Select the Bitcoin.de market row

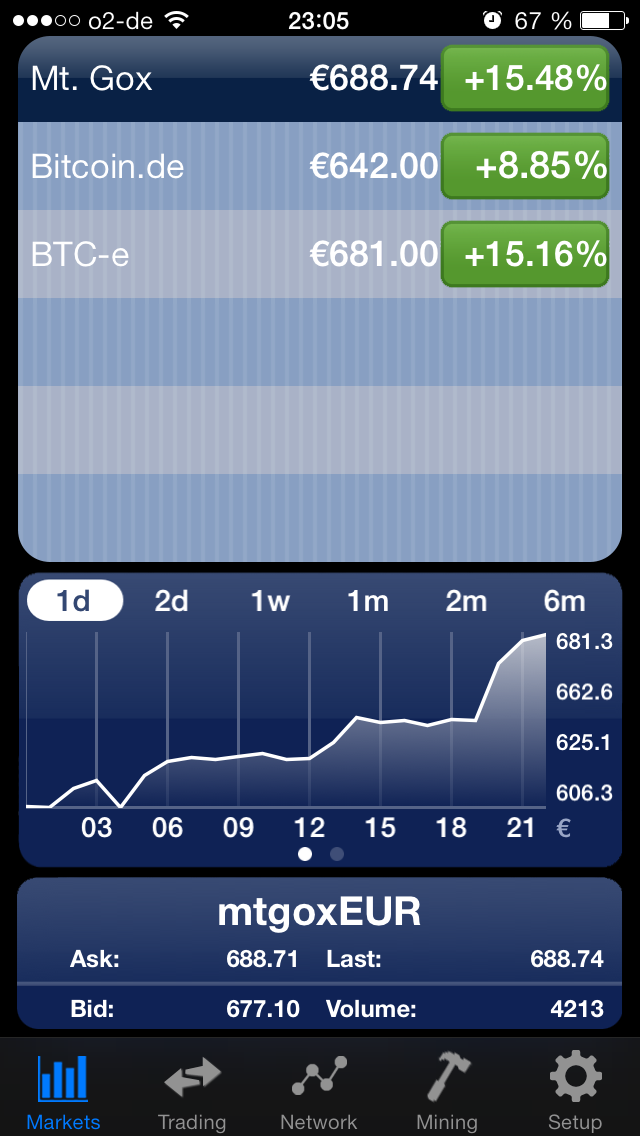pos(320,166)
